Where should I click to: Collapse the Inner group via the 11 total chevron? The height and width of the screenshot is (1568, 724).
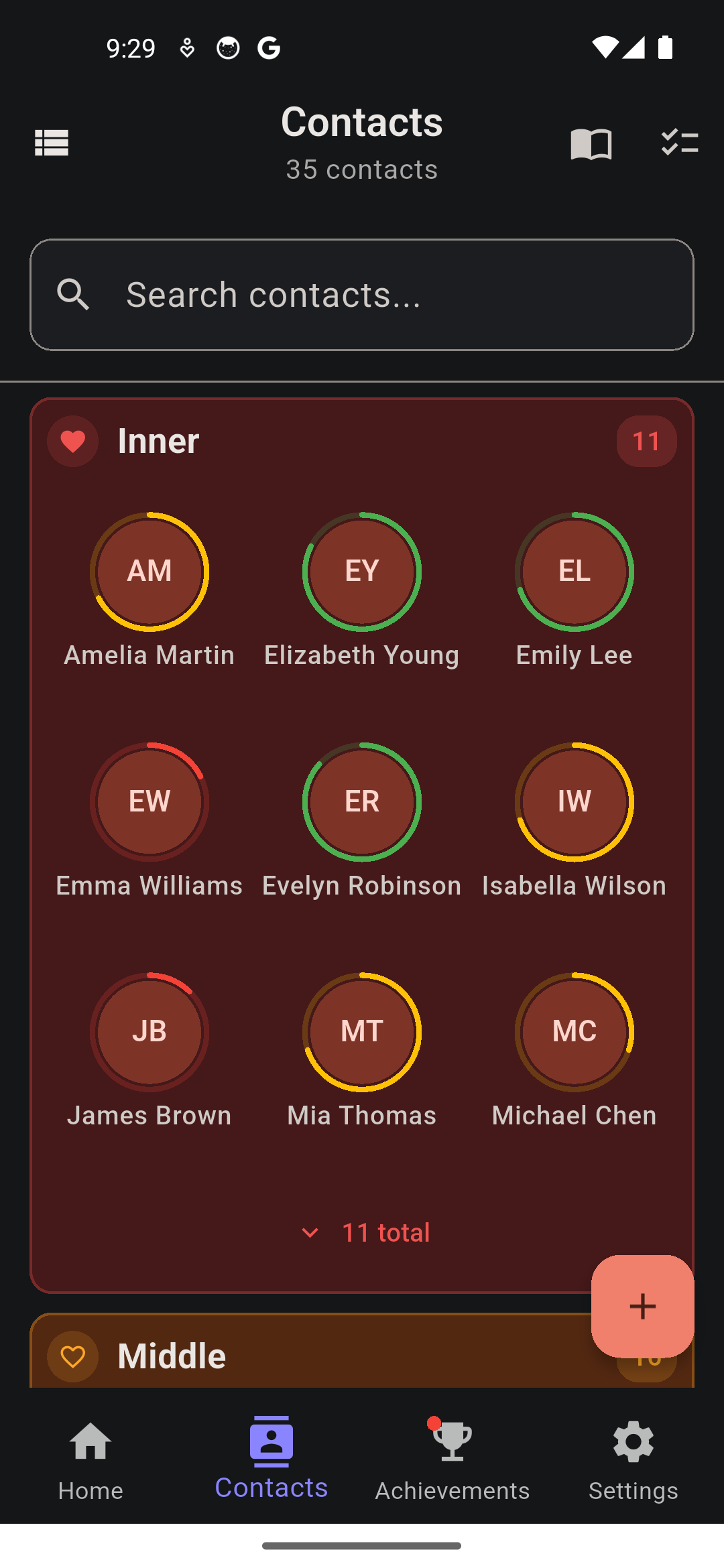[362, 1232]
